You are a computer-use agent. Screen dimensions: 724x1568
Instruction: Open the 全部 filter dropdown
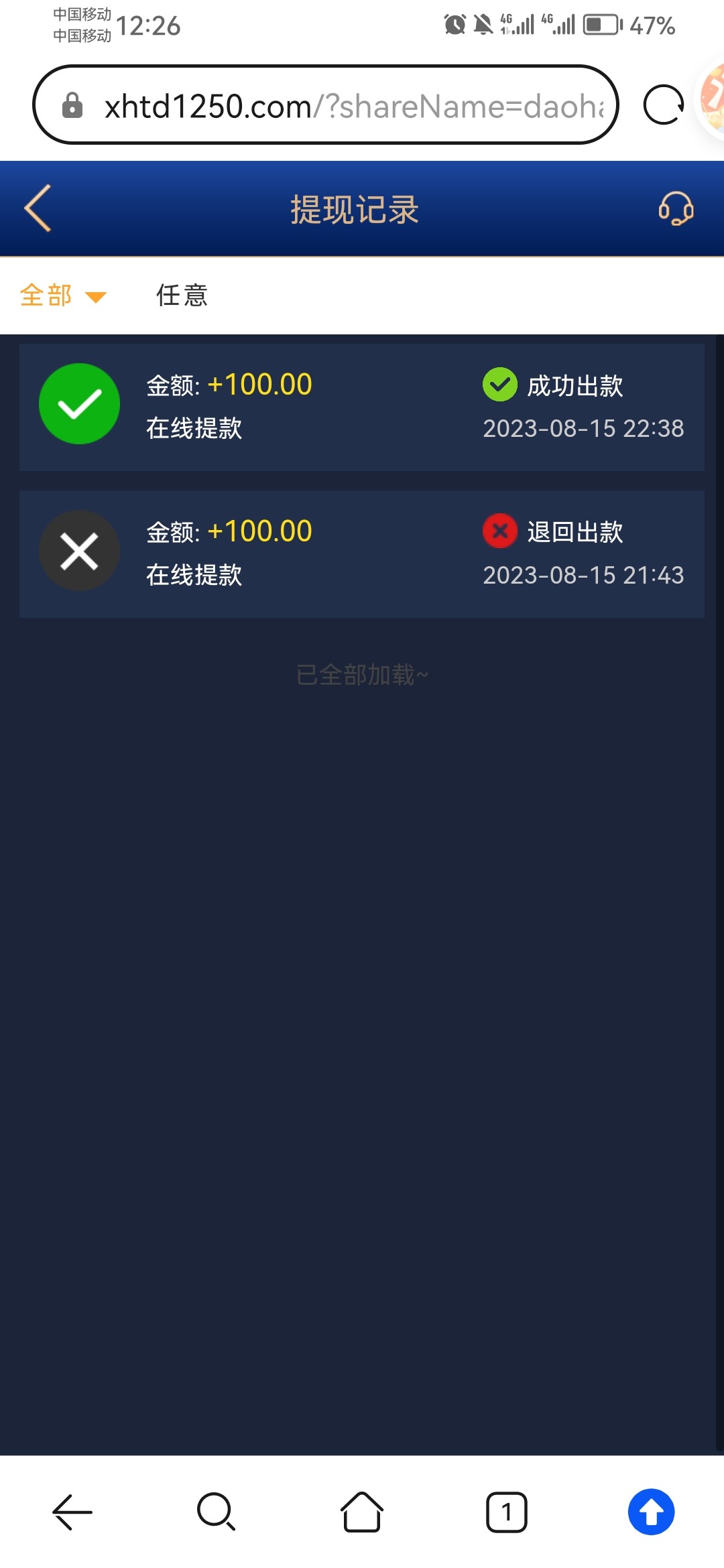coord(44,295)
